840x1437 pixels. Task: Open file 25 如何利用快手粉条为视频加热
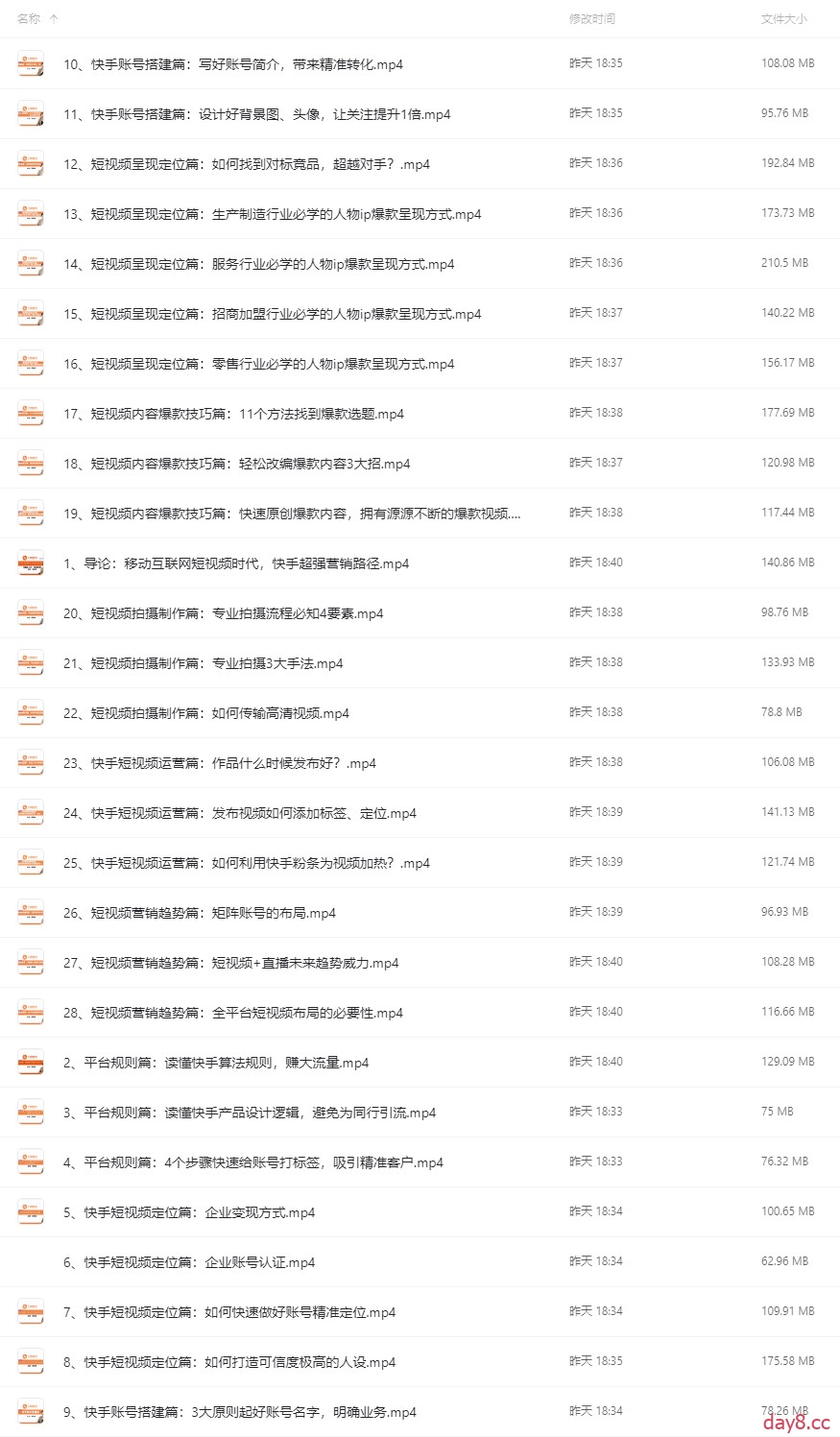247,863
